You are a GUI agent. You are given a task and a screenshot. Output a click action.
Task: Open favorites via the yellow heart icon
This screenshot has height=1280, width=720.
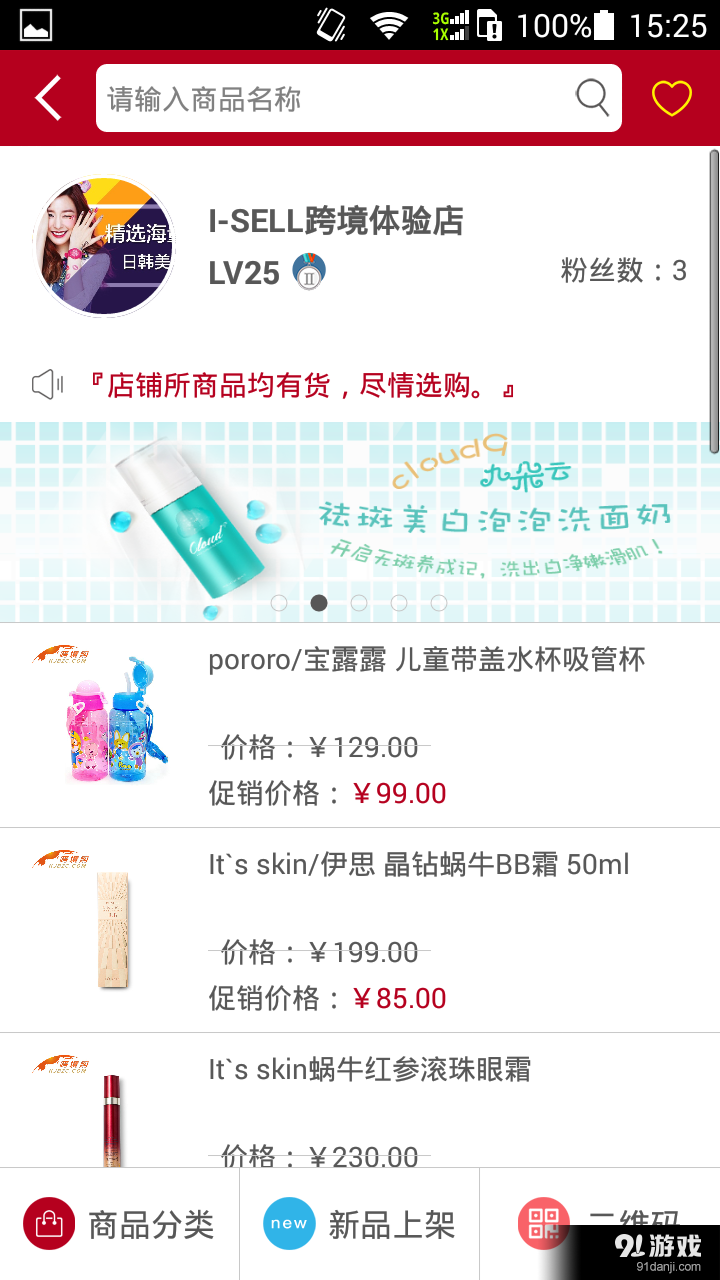coord(671,97)
